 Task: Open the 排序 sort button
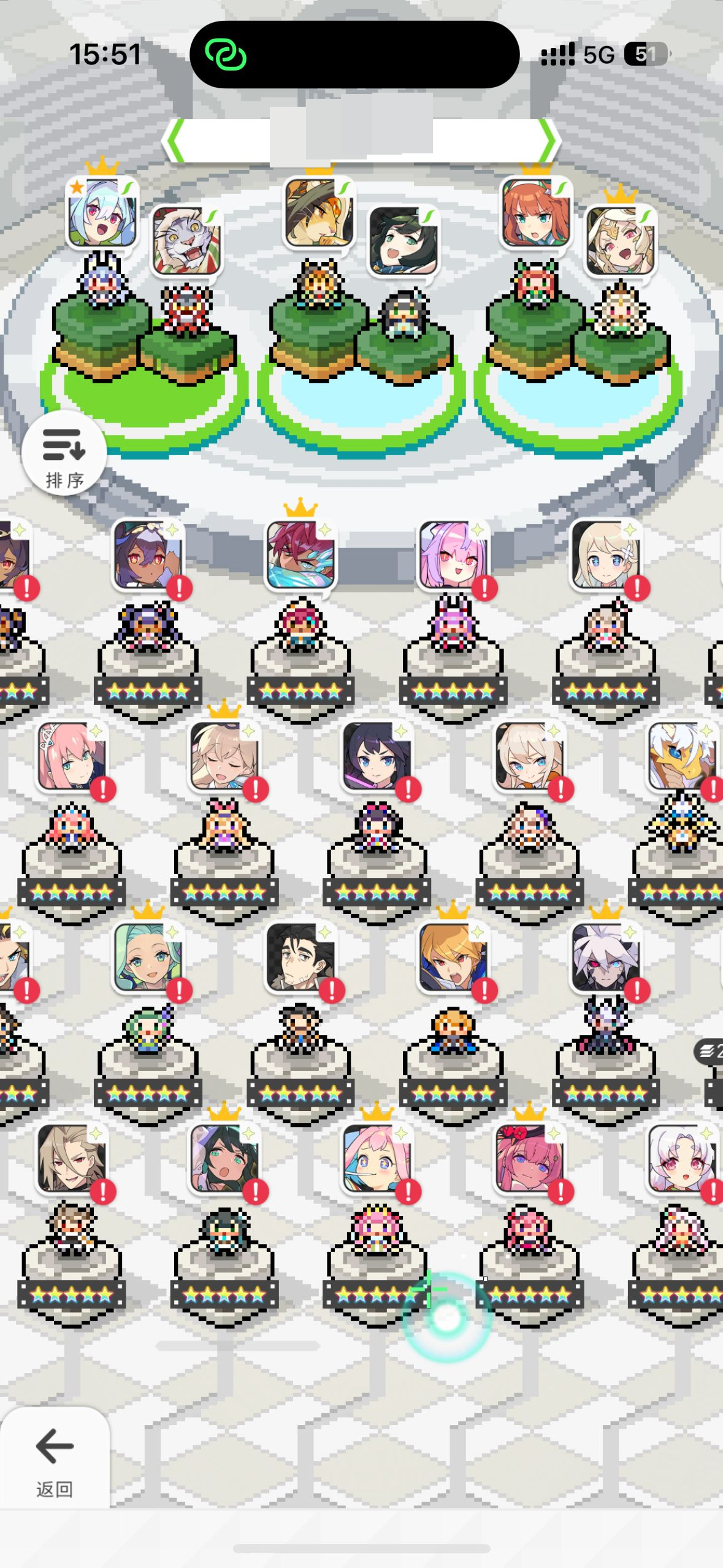[x=64, y=455]
